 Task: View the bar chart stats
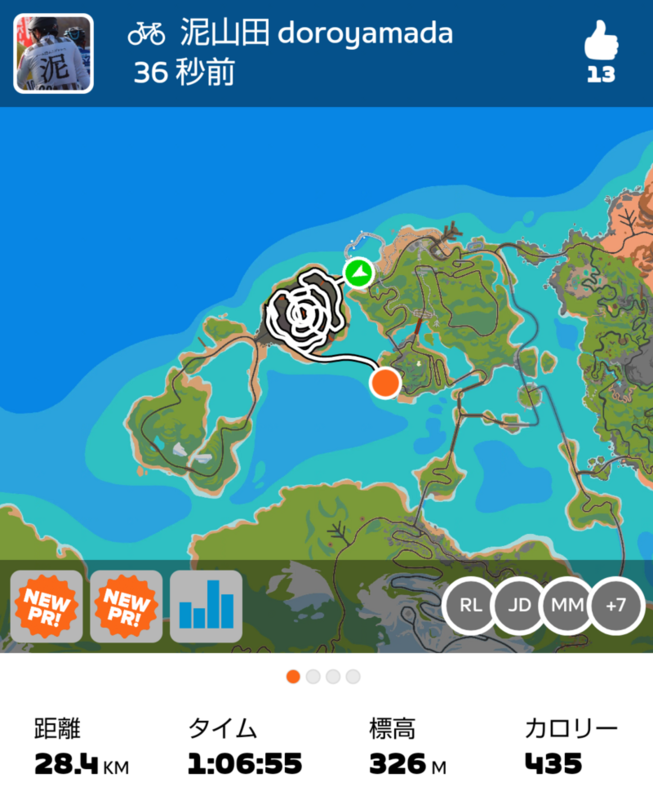pyautogui.click(x=206, y=606)
